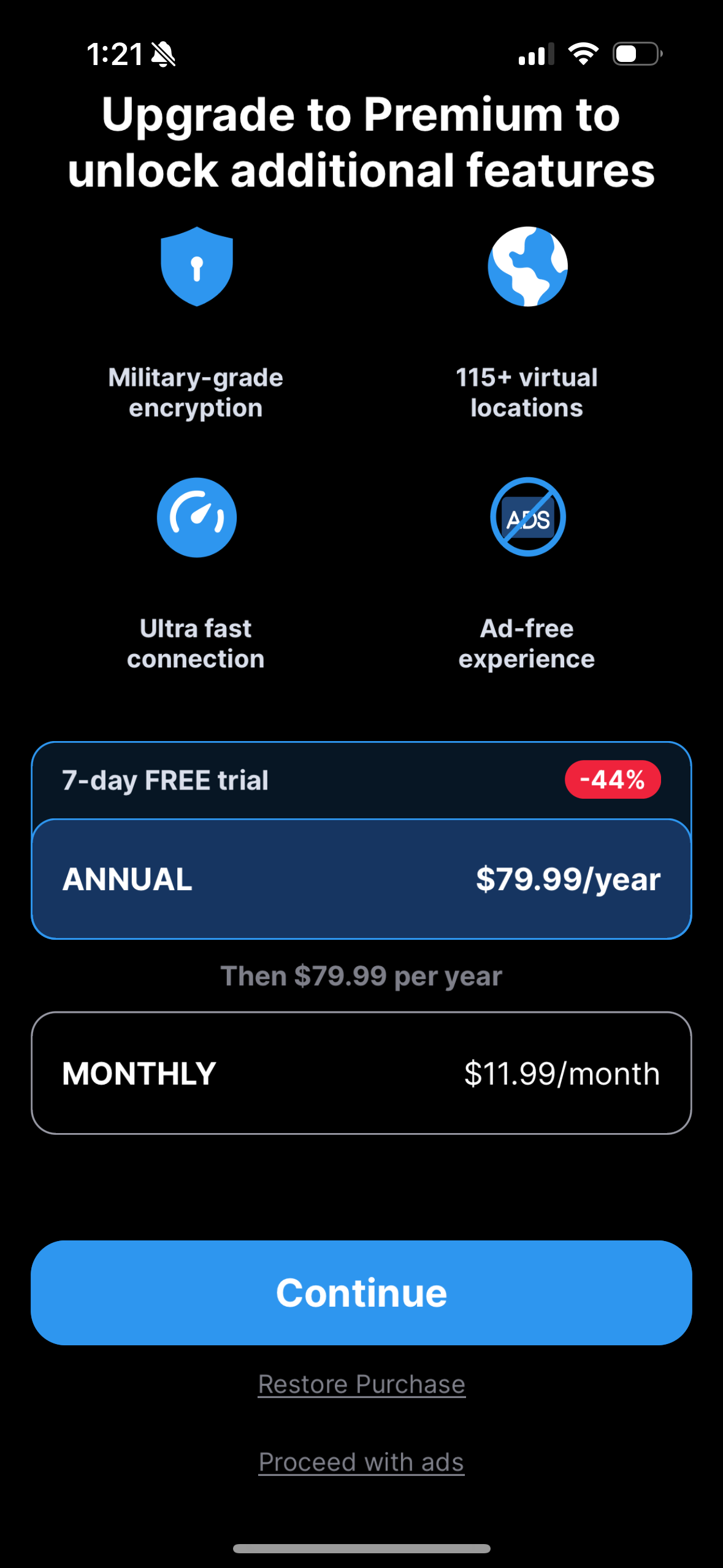Tap the shield encryption icon
The width and height of the screenshot is (723, 1568).
pos(196,266)
